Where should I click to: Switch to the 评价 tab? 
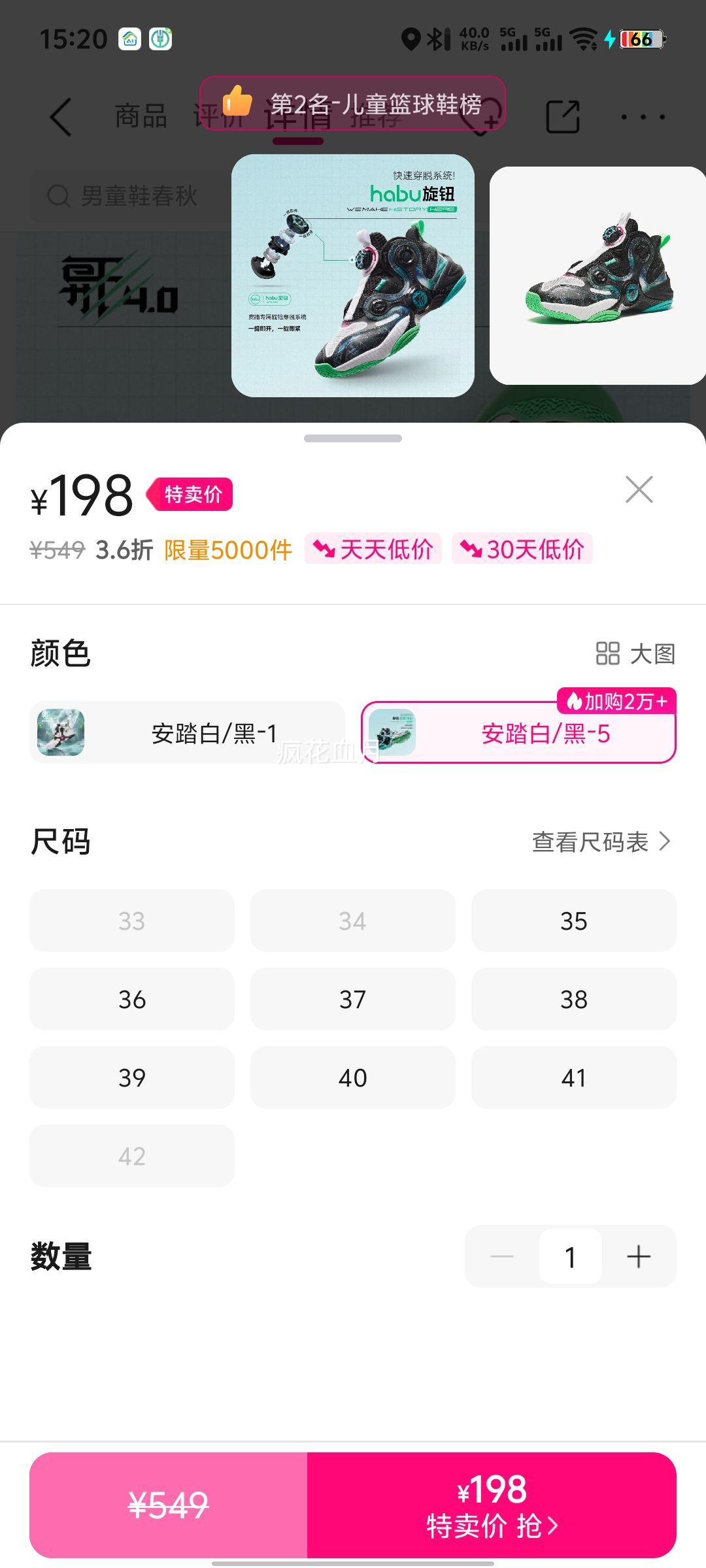(216, 118)
